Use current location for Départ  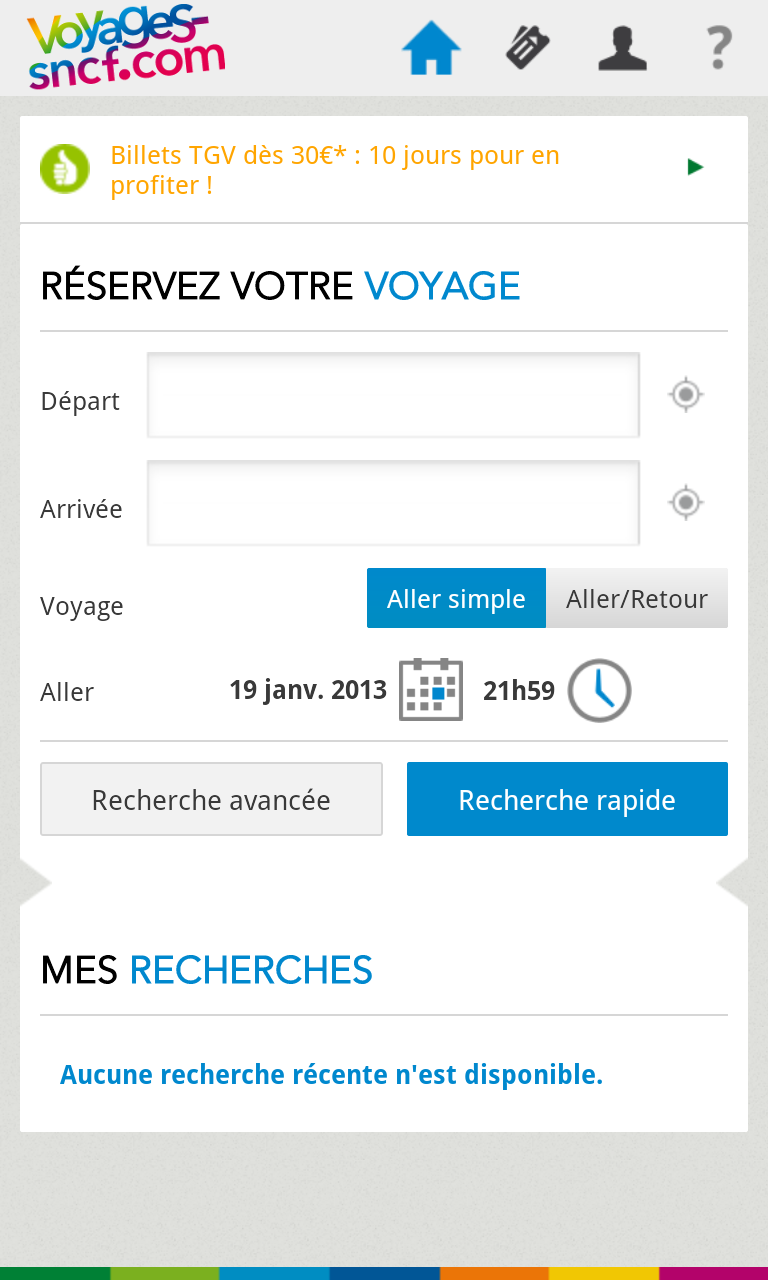point(686,395)
